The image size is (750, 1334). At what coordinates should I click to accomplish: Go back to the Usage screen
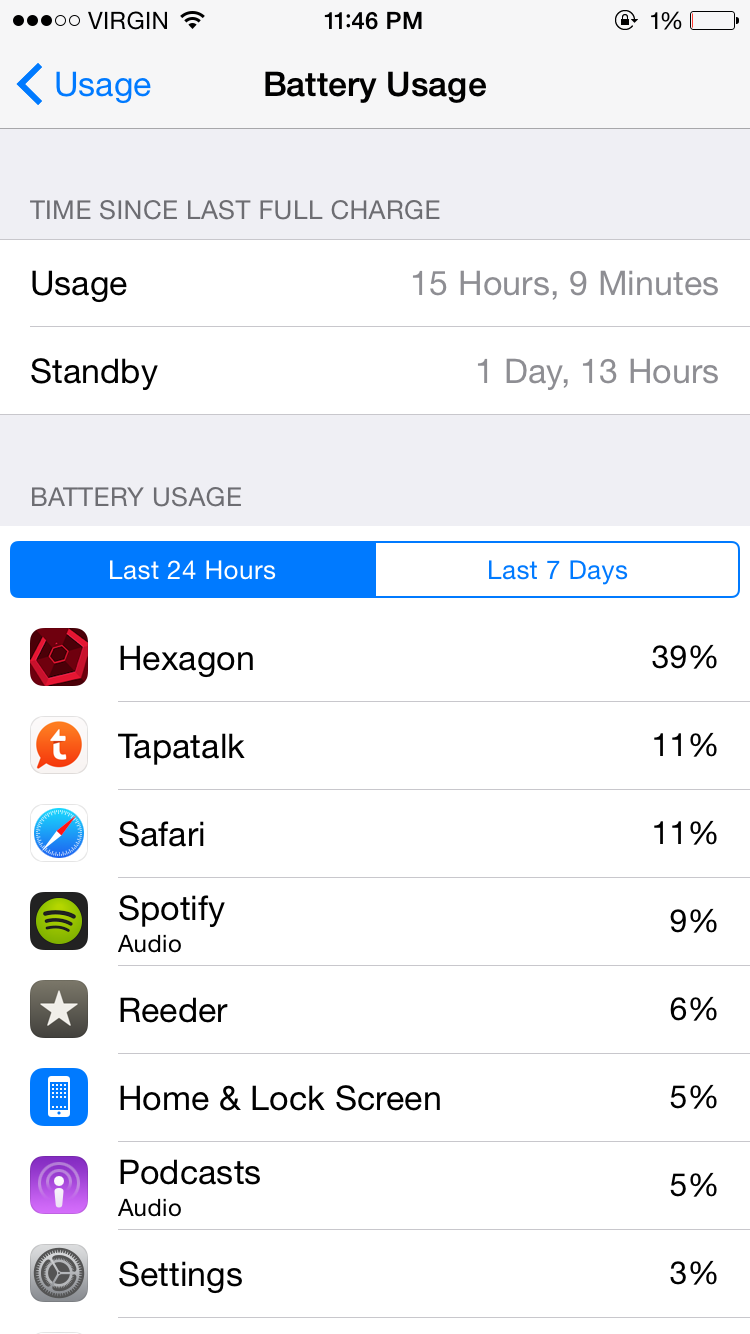tap(84, 85)
